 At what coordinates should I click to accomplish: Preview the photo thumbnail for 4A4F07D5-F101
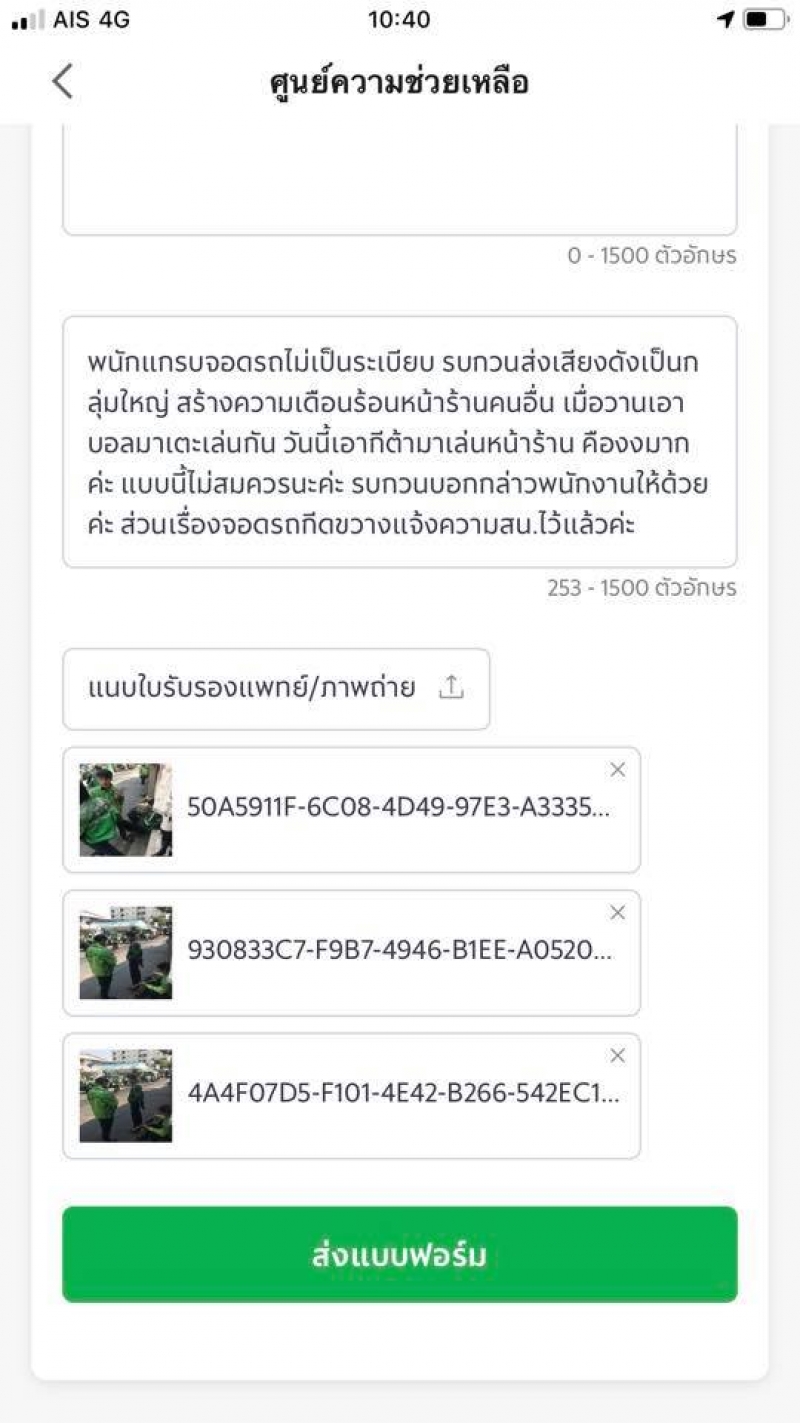(126, 1096)
